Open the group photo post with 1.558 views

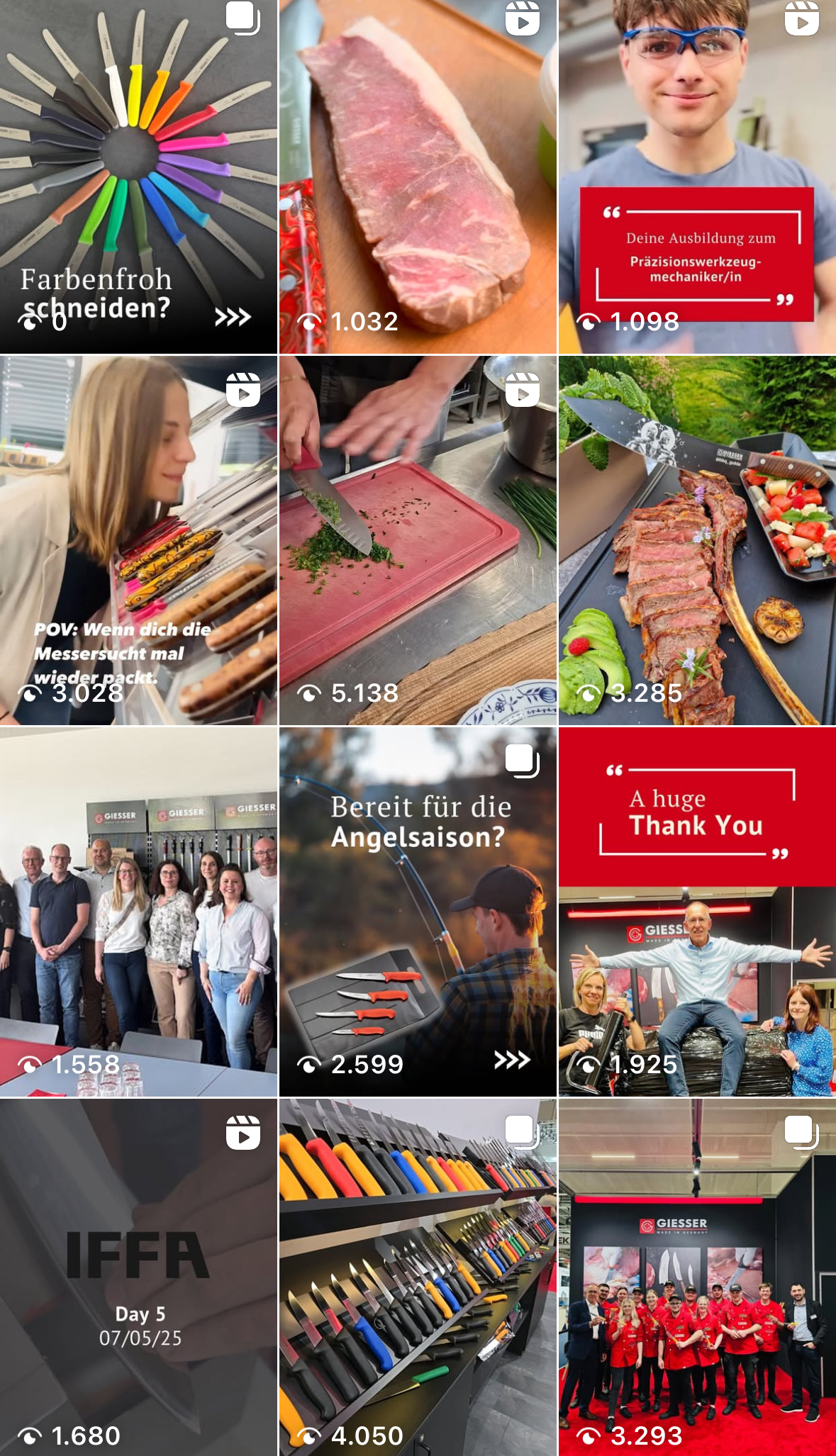click(x=138, y=912)
